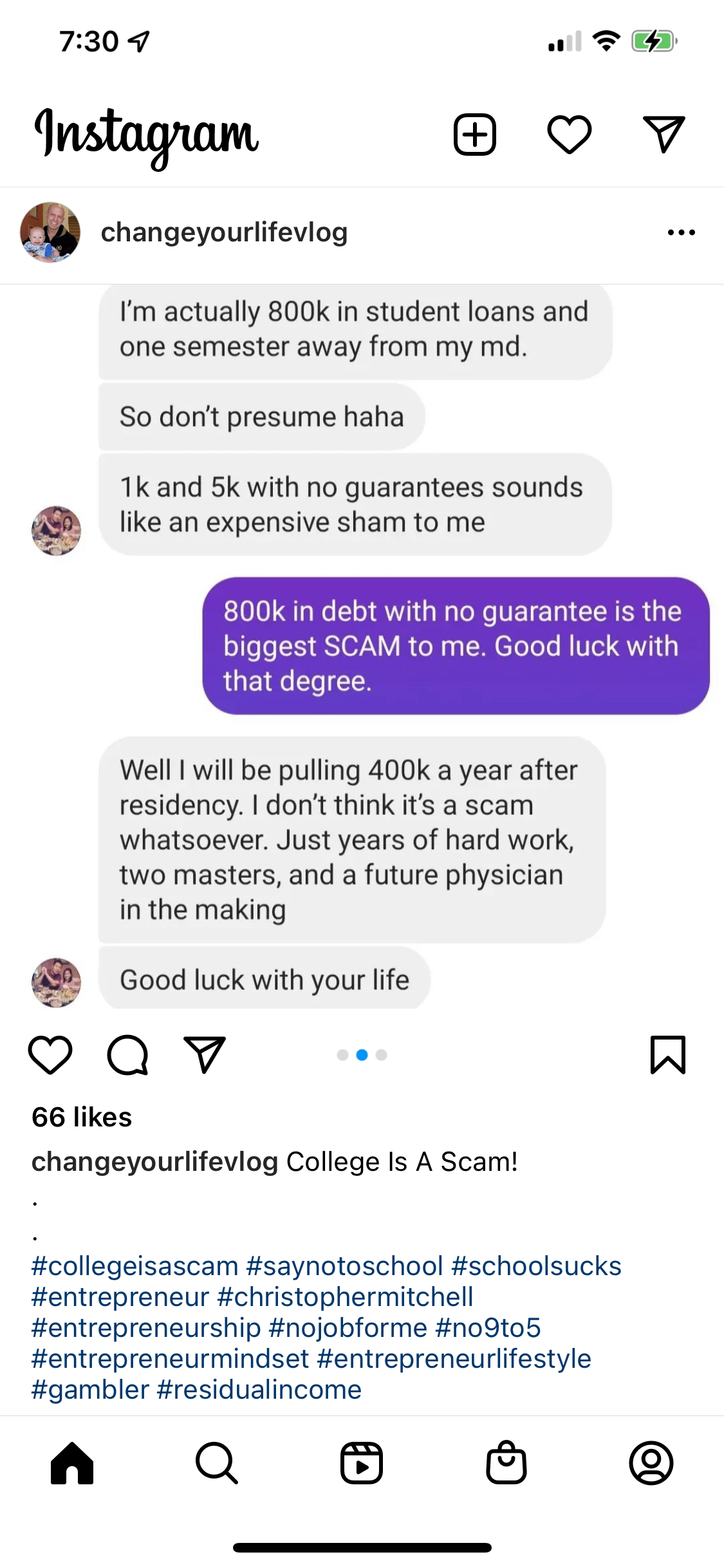Open the #residualincome hashtag
The width and height of the screenshot is (724, 1568).
[259, 1390]
